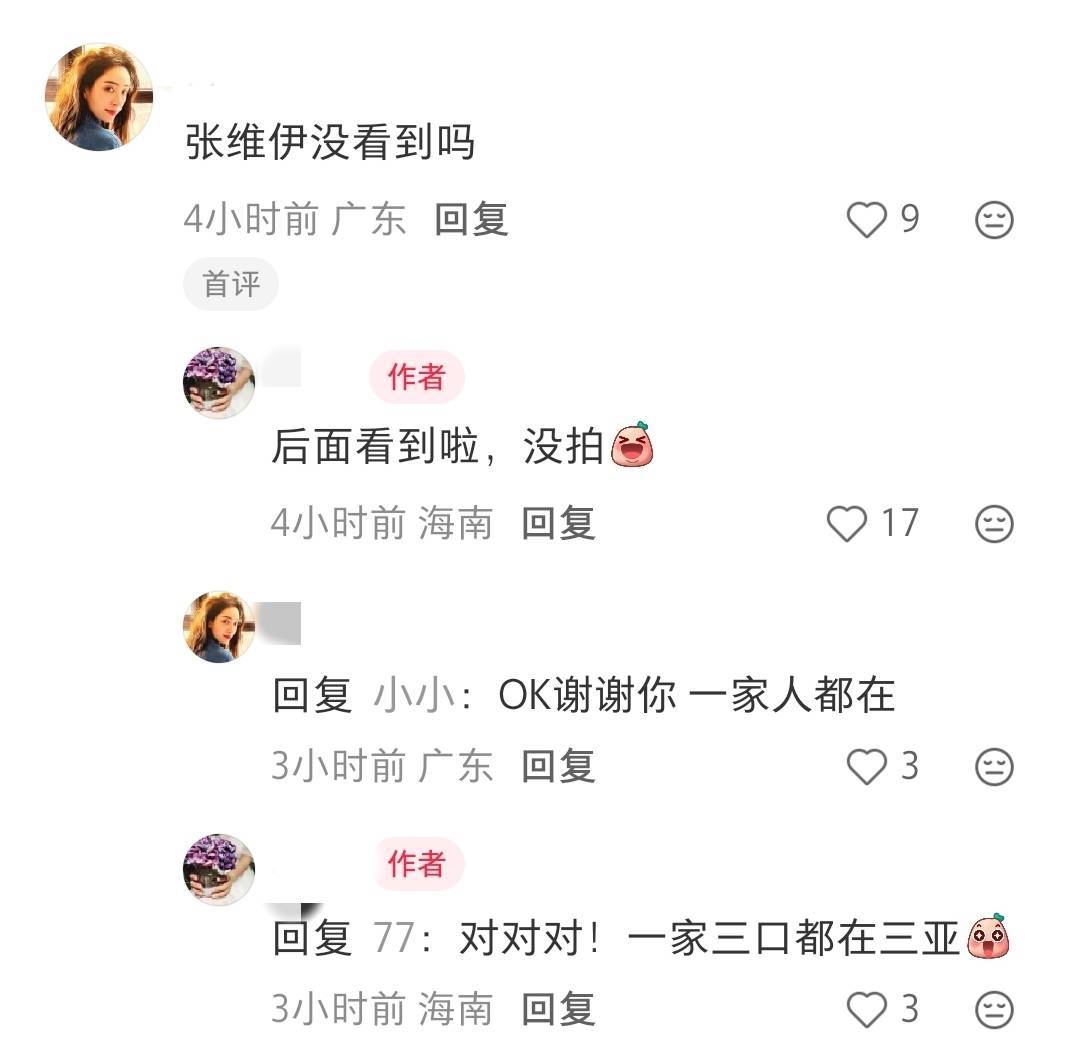Screen dimensions: 1080x1061
Task: Like the reply "后面看到啦，没拍"
Action: 847,523
